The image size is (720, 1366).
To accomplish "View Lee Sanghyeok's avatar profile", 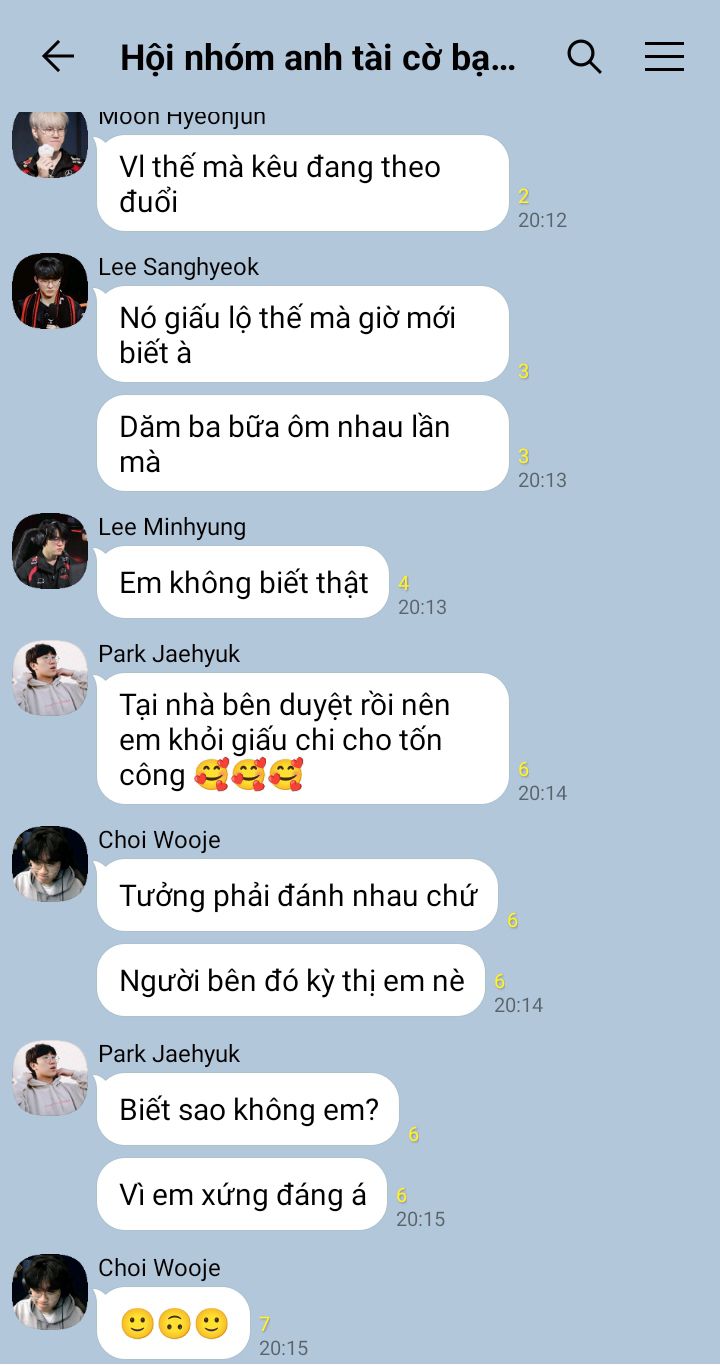I will [49, 291].
